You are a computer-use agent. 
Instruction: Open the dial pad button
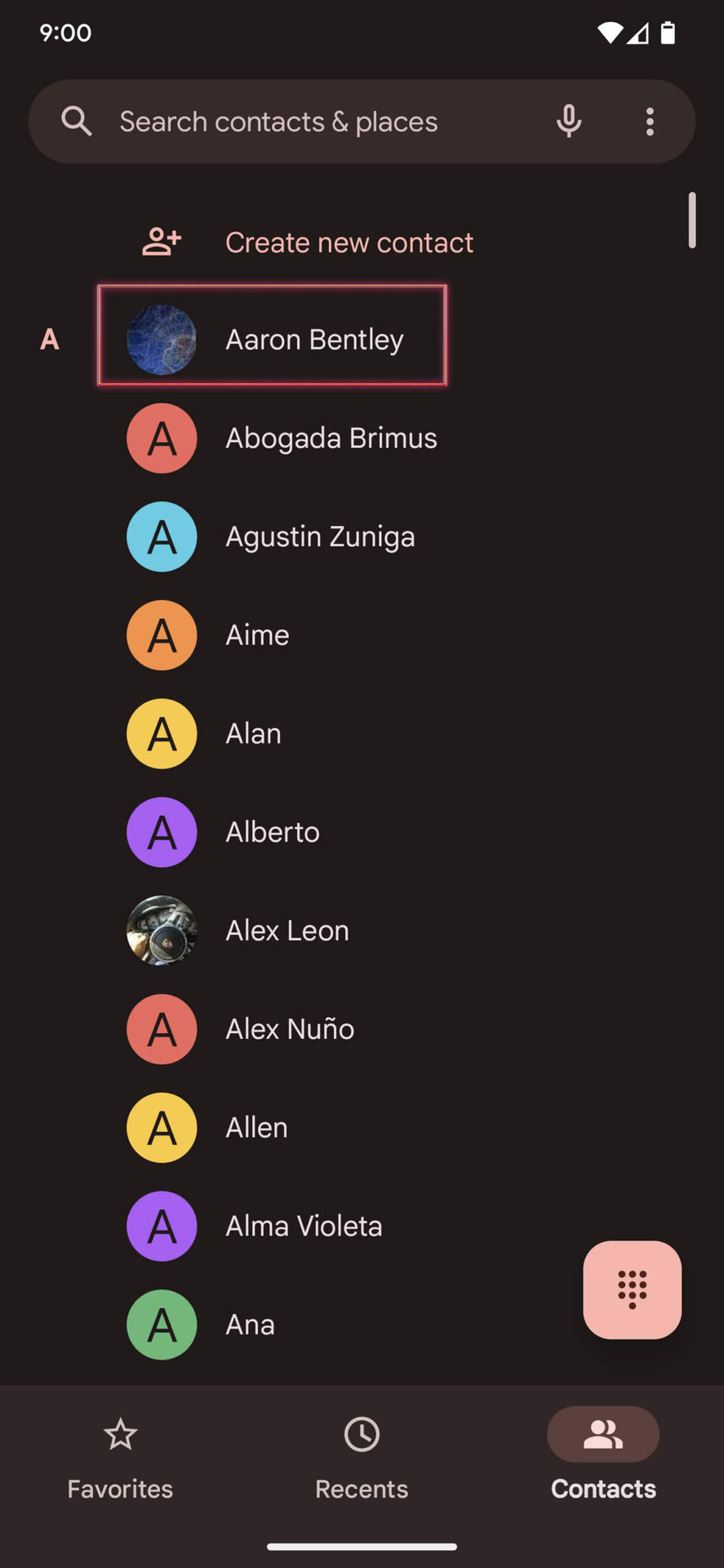click(632, 1290)
